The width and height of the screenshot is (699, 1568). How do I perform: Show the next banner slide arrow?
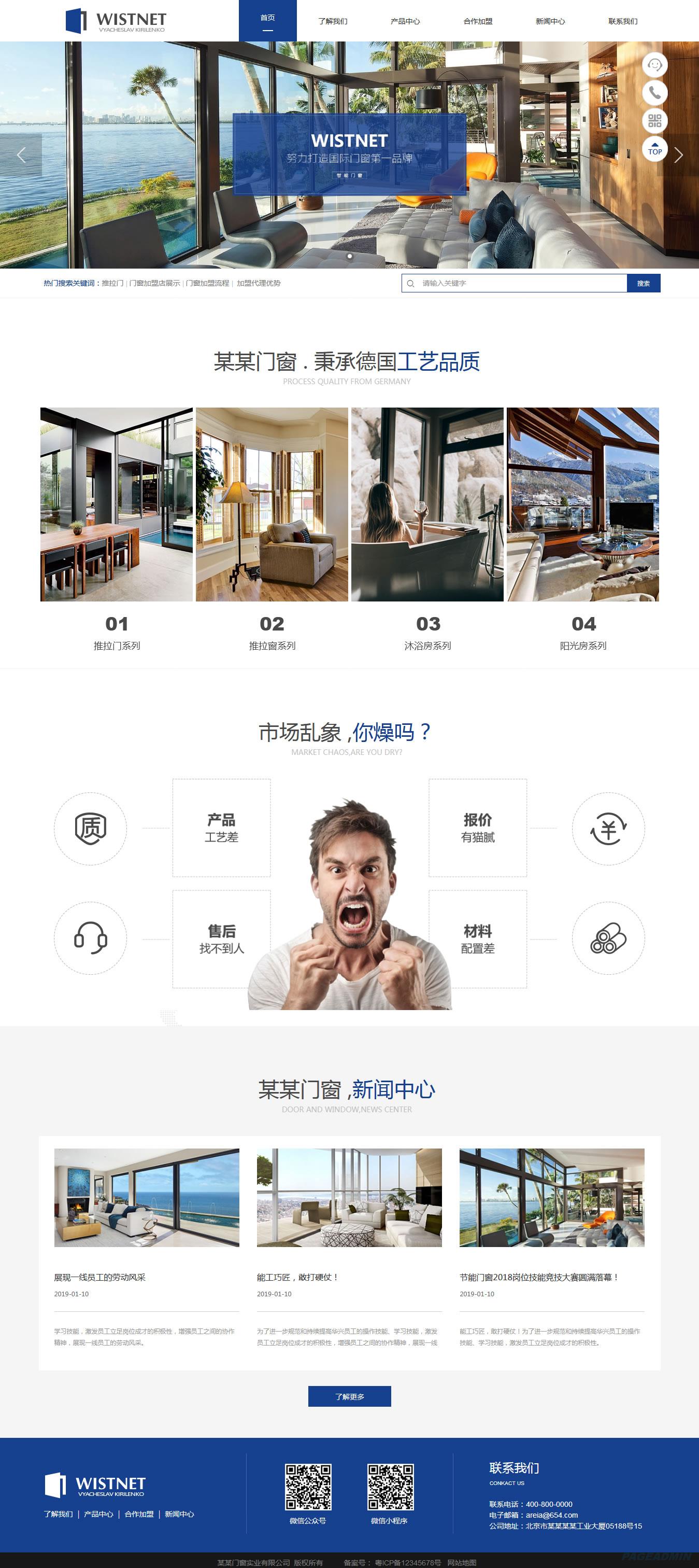678,155
